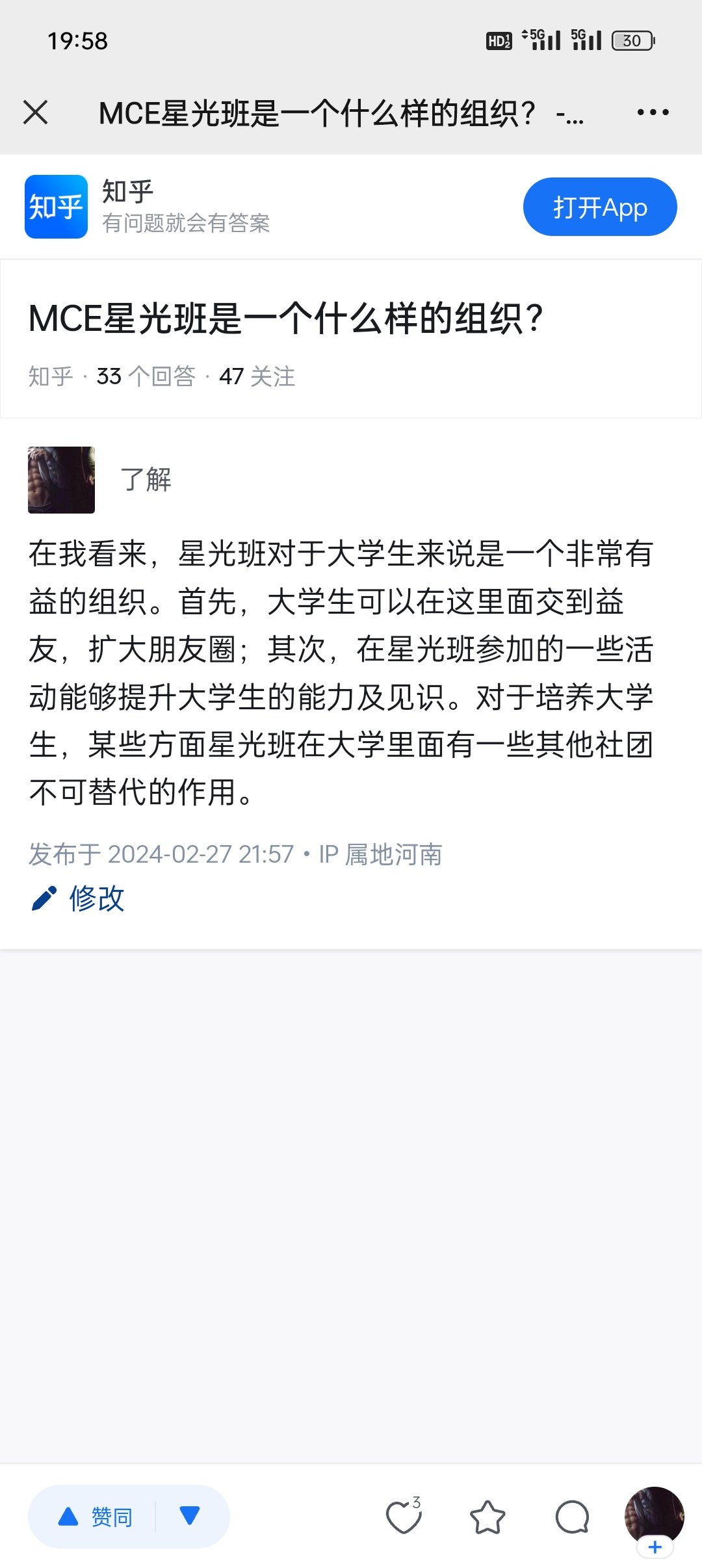
Task: Close the web page with the X
Action: [x=36, y=112]
